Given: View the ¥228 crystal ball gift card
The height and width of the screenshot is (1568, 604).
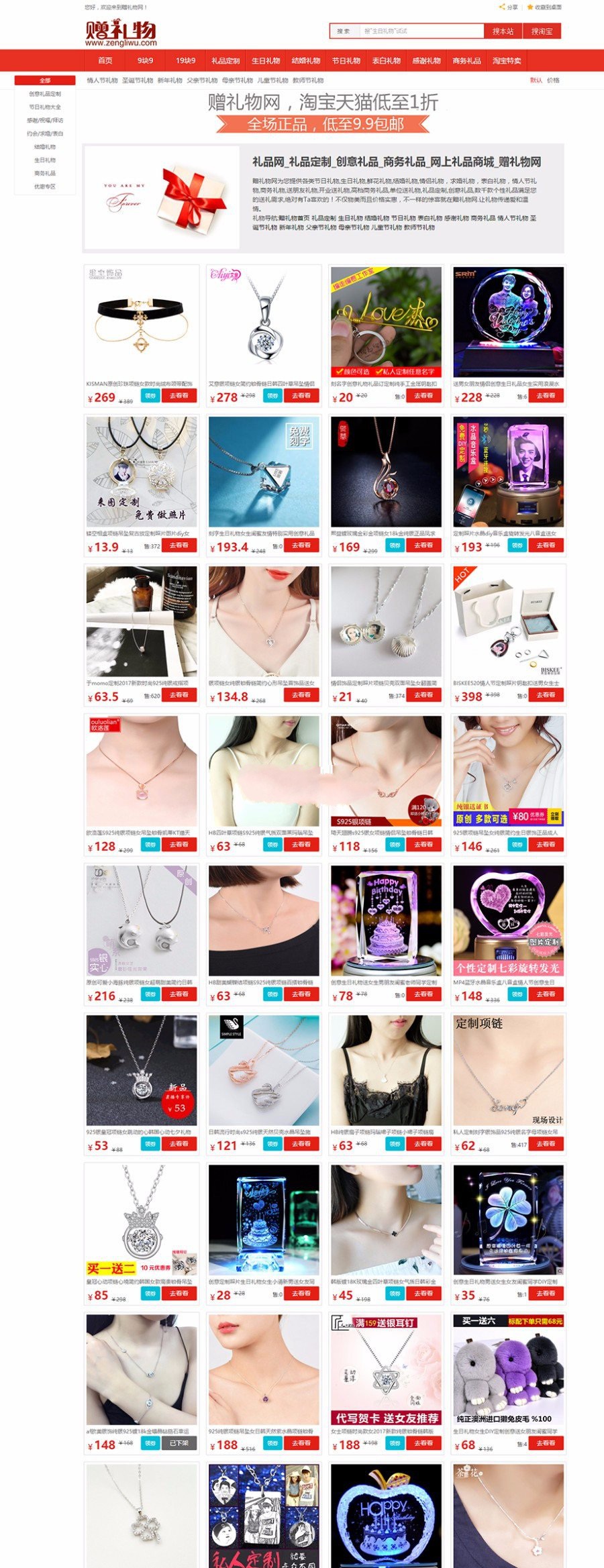Looking at the screenshot, I should 508,322.
